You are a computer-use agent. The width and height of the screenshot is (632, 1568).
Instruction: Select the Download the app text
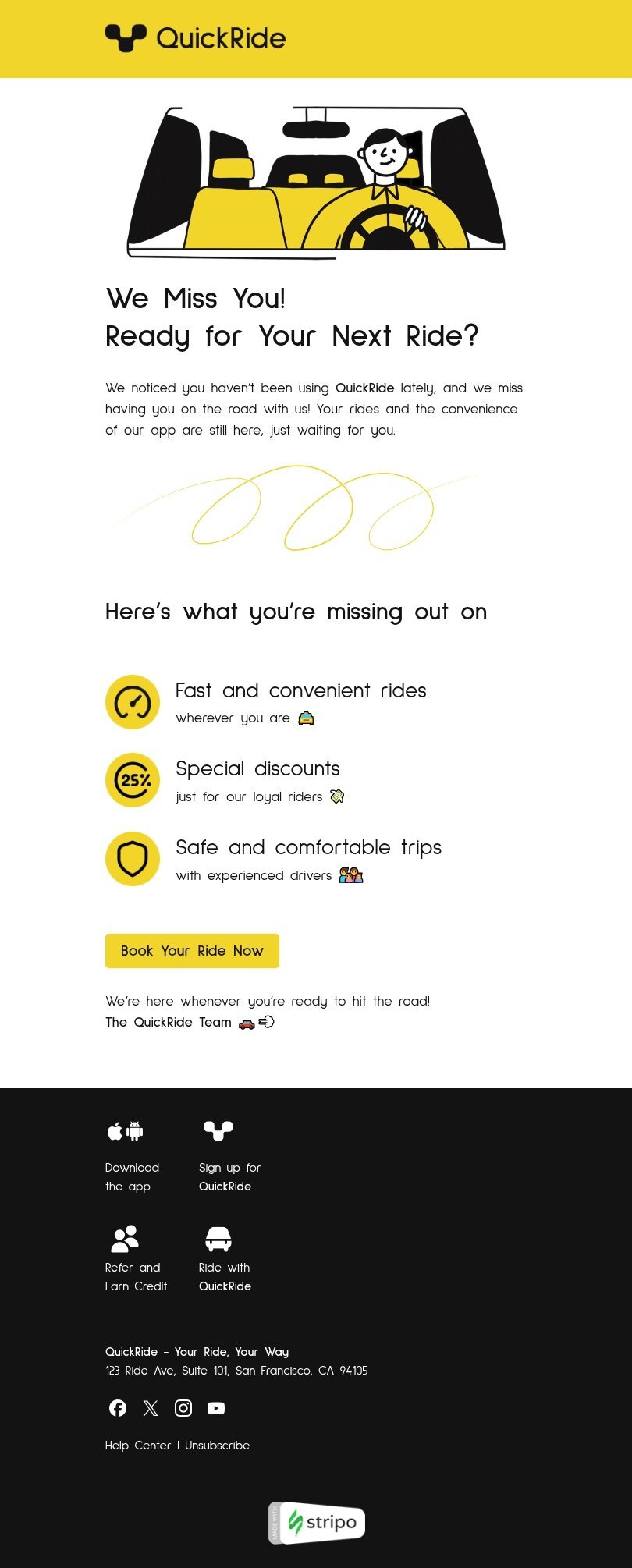(131, 1176)
